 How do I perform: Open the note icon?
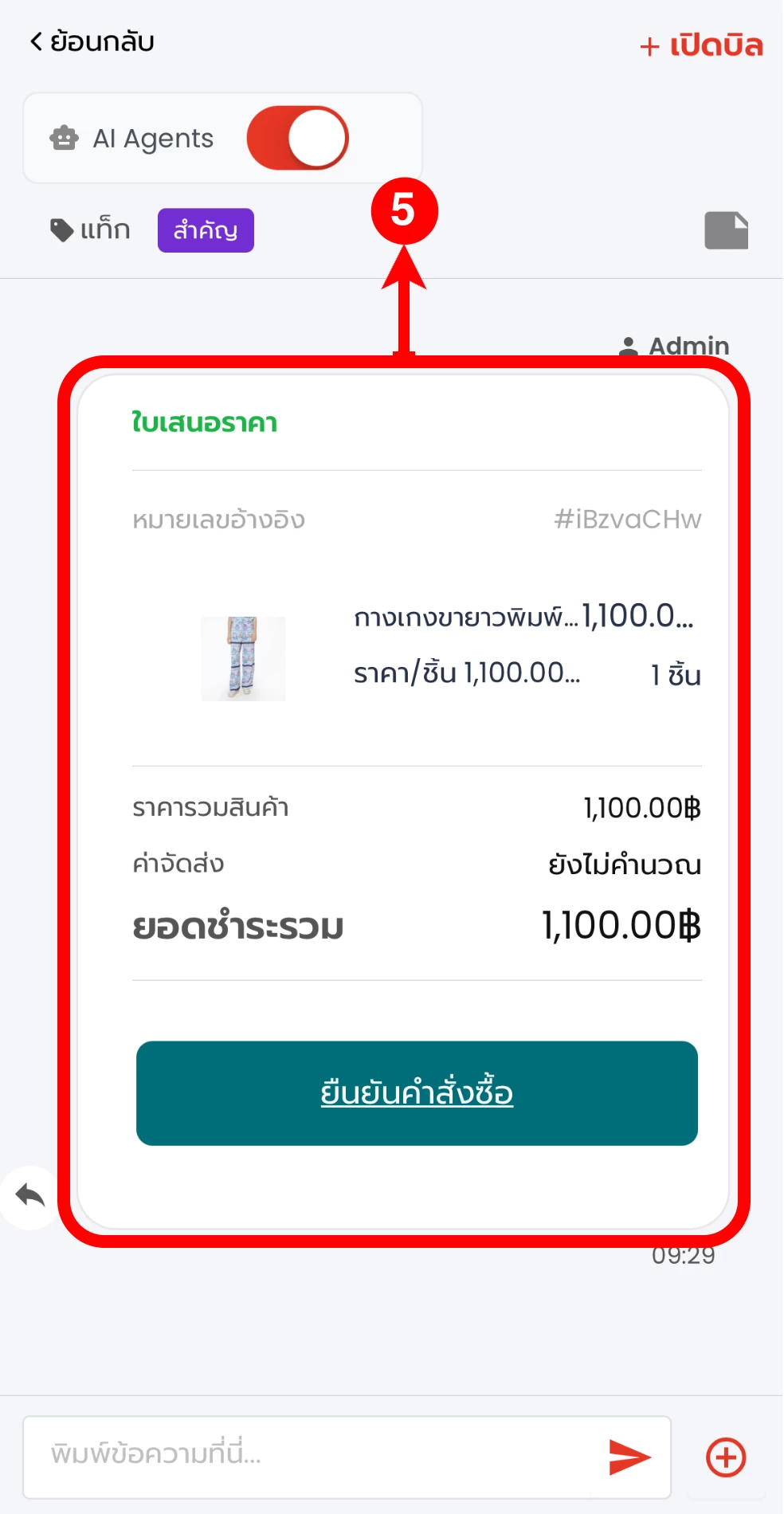[x=726, y=230]
